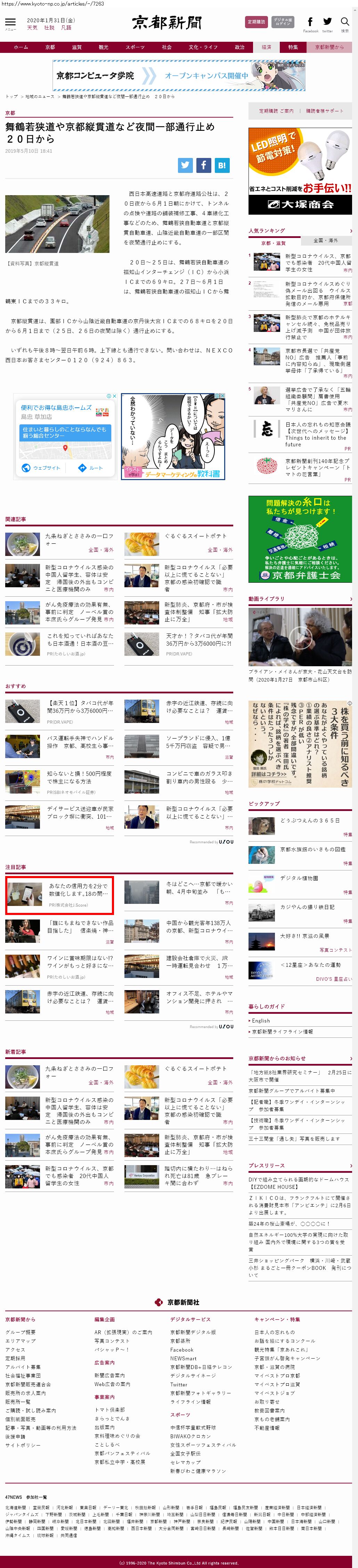Open the hamburger menu
Image resolution: width=358 pixels, height=1568 pixels.
click(10, 23)
